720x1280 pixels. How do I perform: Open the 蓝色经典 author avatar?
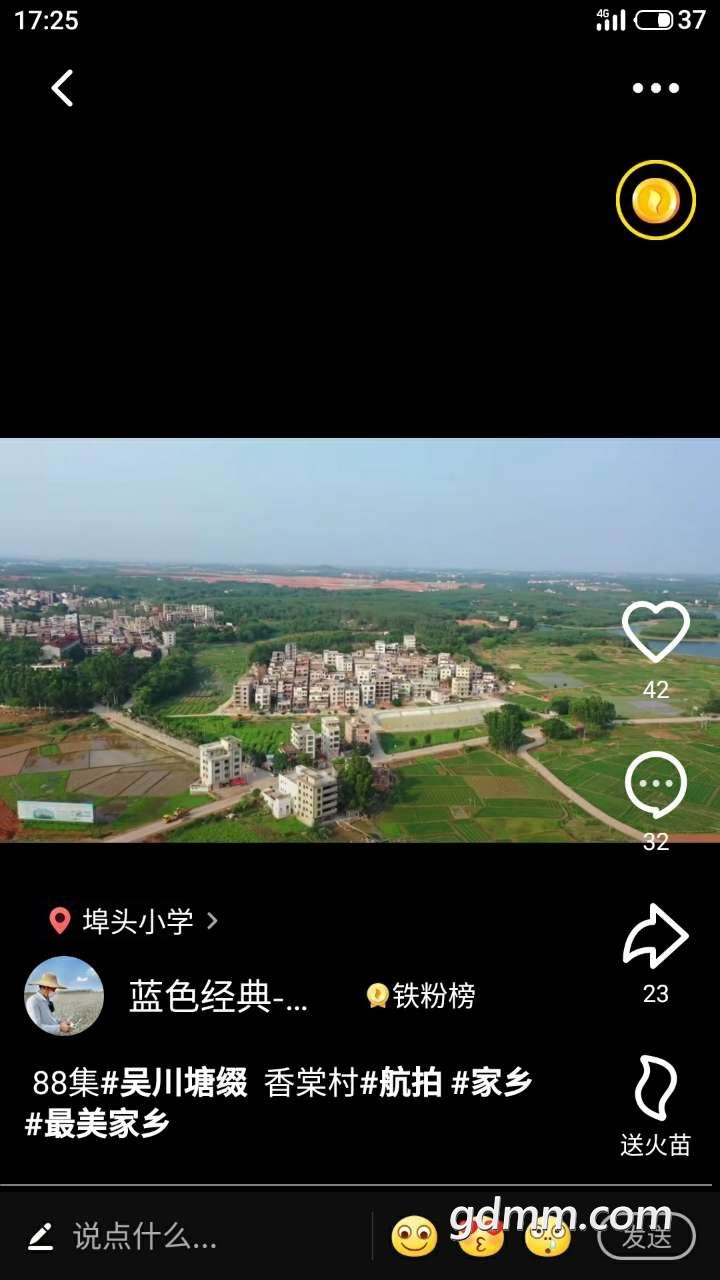[x=64, y=996]
